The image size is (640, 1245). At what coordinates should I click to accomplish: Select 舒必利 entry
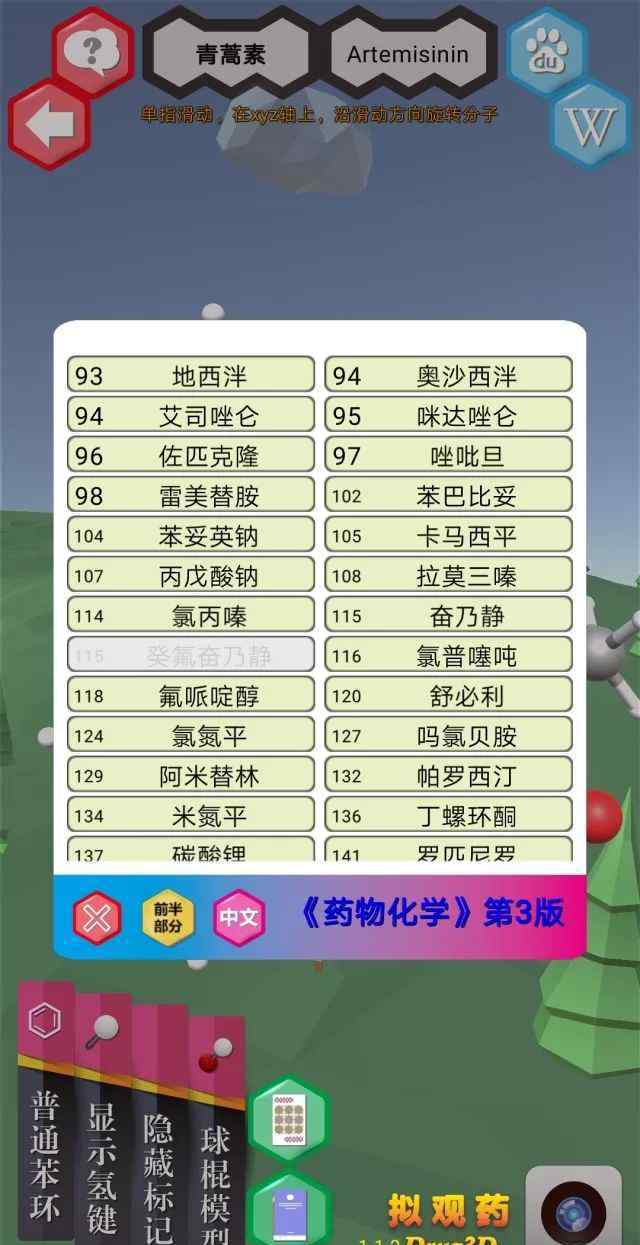[x=448, y=696]
